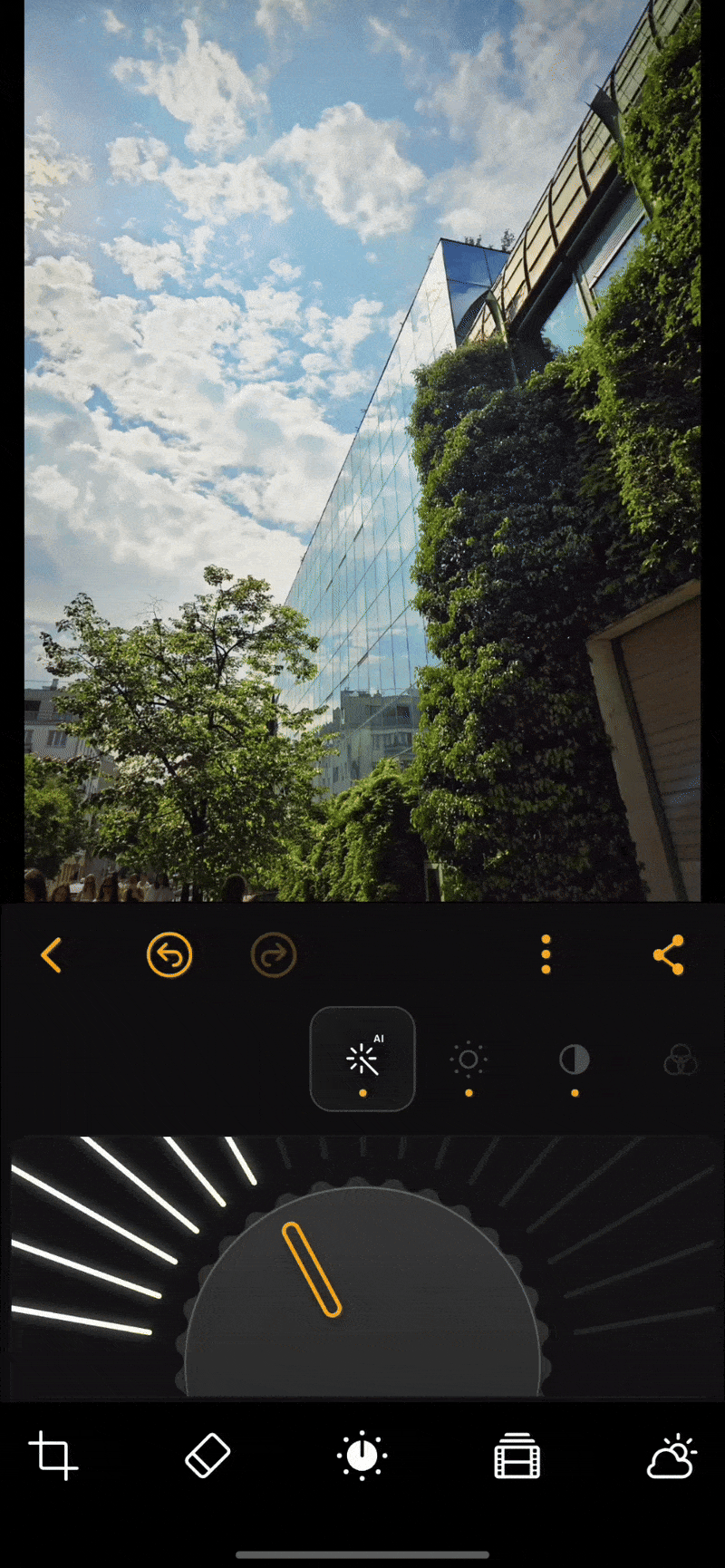Viewport: 725px width, 1568px height.
Task: Open the film filters tab
Action: (x=517, y=1457)
